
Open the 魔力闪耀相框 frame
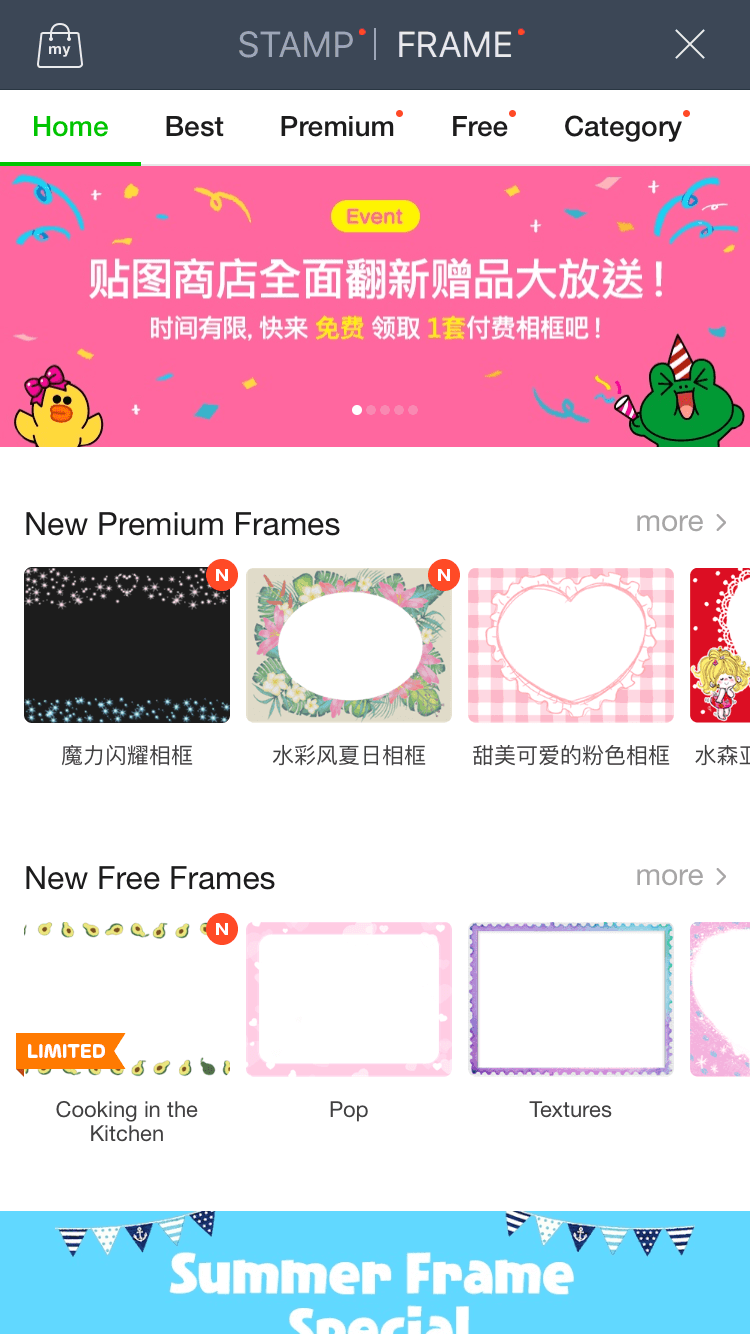coord(127,646)
